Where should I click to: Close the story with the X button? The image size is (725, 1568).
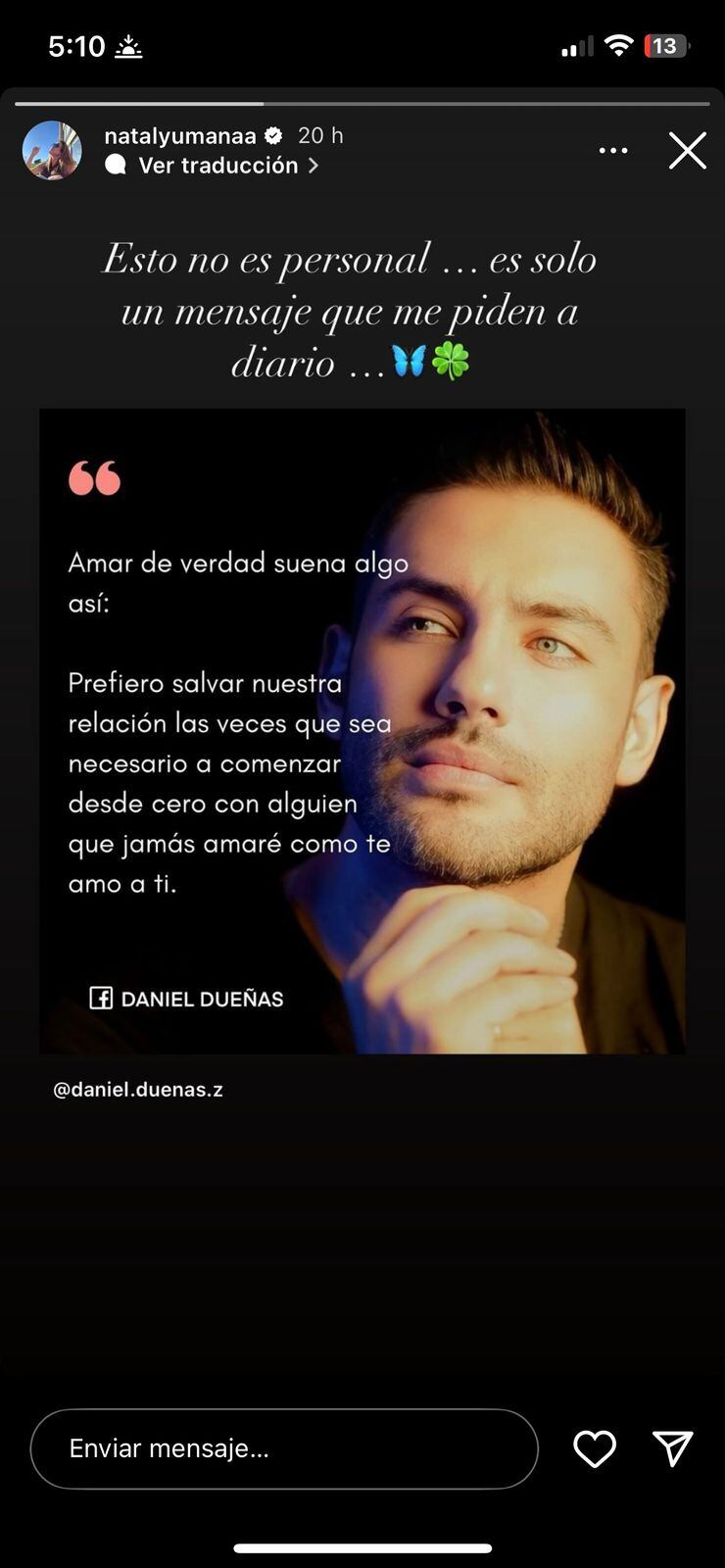[688, 150]
